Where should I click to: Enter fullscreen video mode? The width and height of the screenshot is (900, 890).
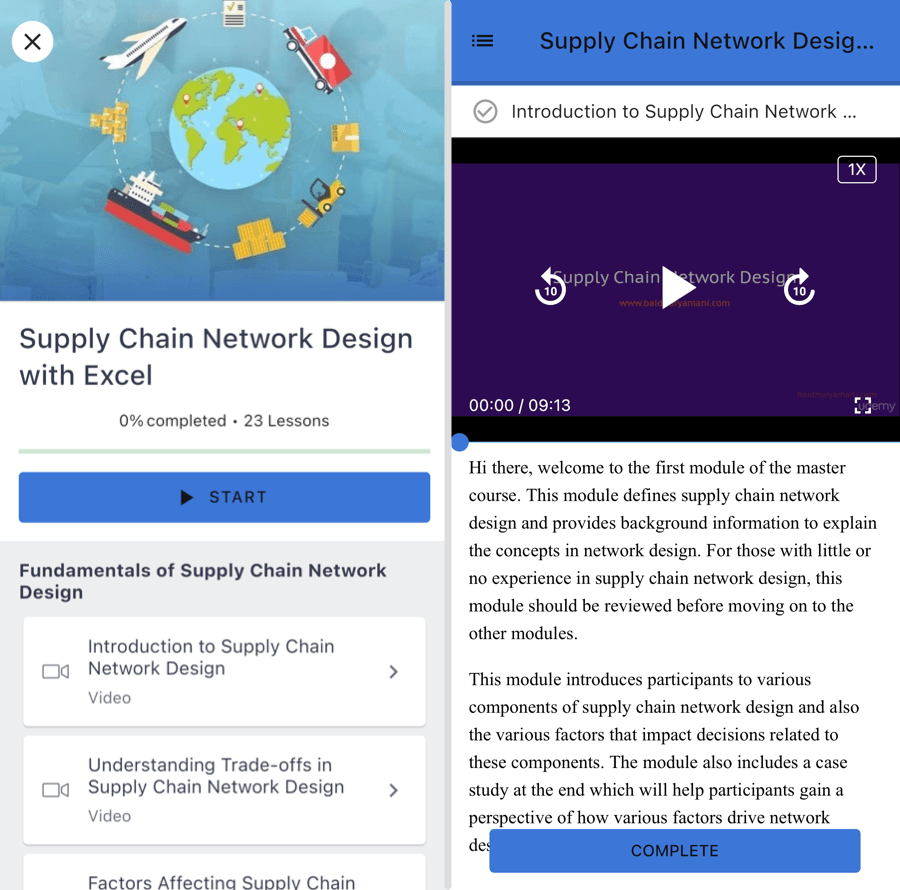click(862, 405)
